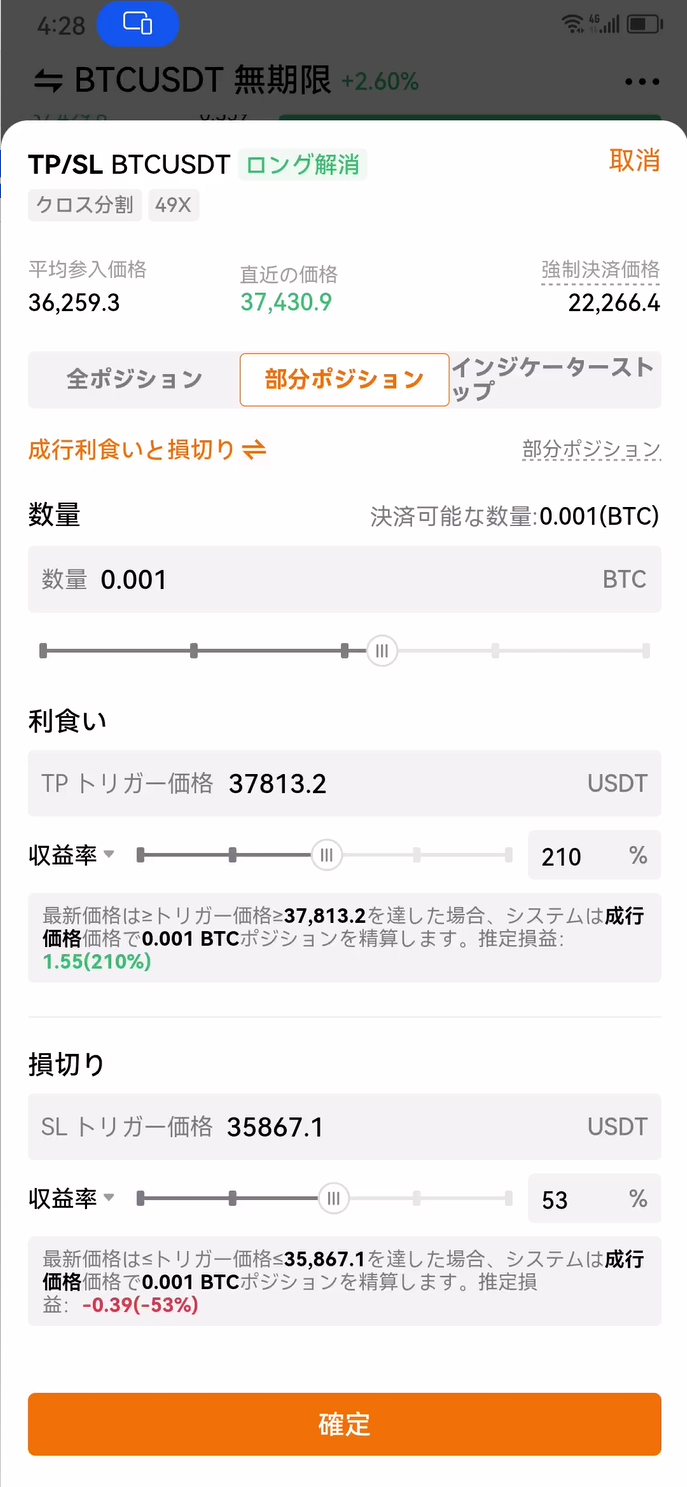
Task: Open the underlined 部分ポジション info link
Action: pos(591,449)
